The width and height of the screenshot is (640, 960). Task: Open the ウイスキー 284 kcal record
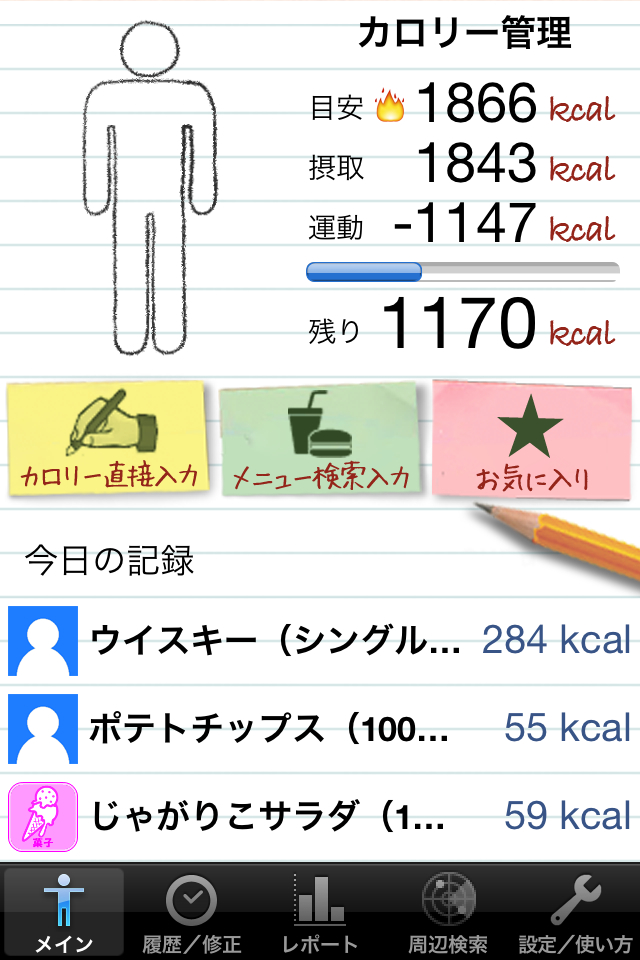[x=320, y=640]
